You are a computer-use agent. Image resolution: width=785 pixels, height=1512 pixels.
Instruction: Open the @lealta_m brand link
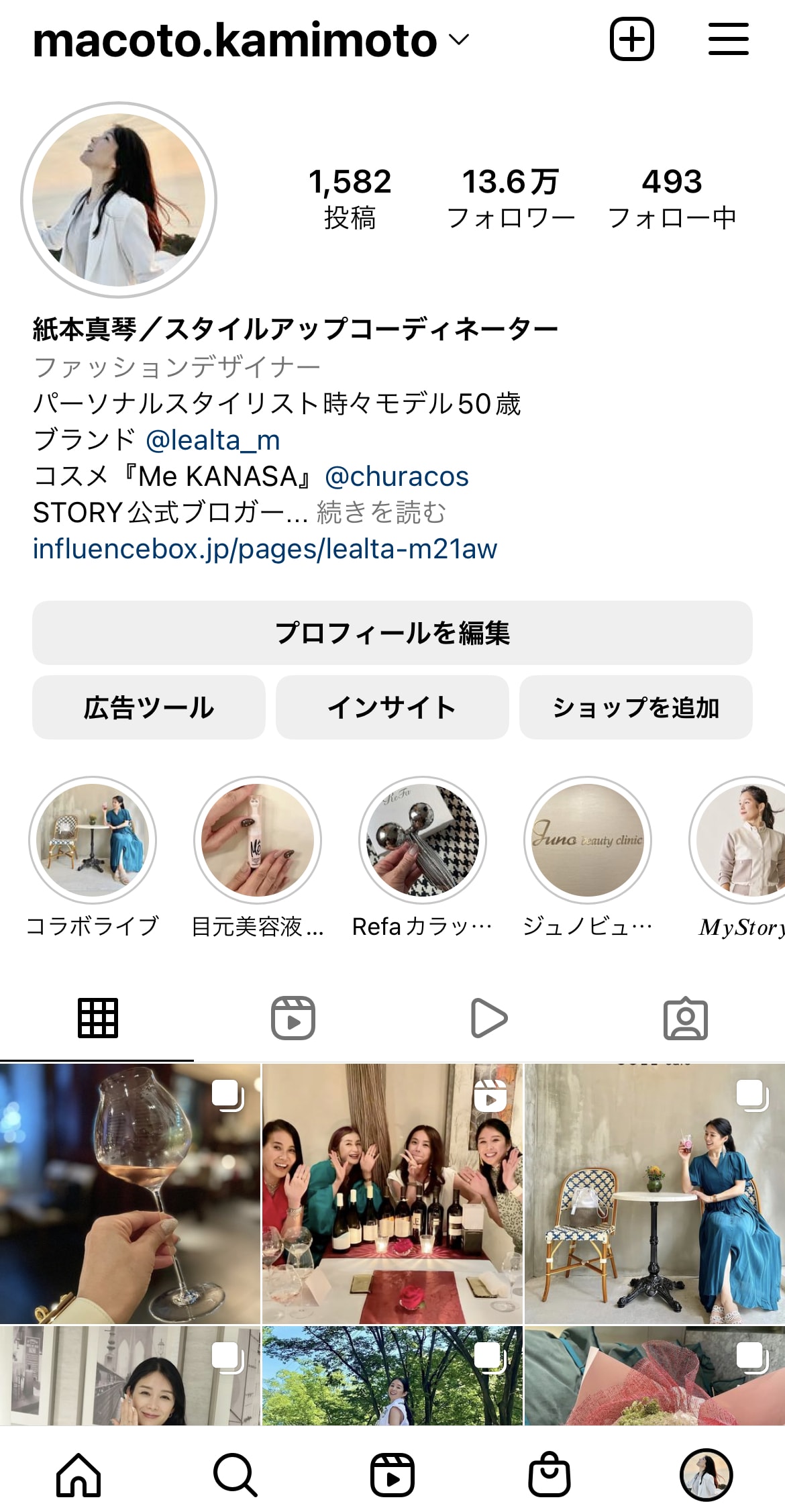click(x=213, y=440)
